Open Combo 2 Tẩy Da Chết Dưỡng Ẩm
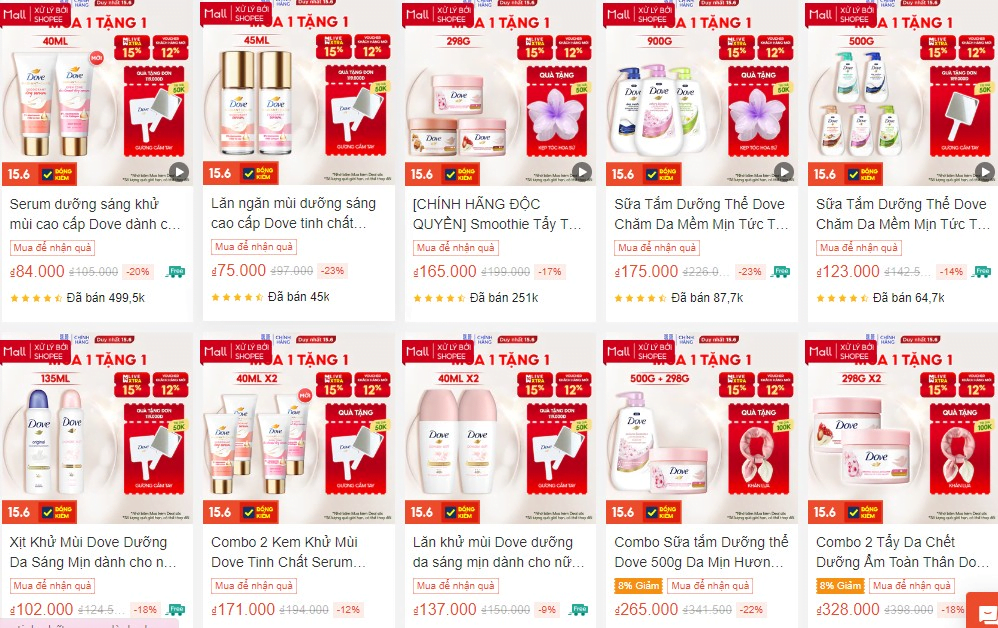This screenshot has width=998, height=628. [901, 552]
